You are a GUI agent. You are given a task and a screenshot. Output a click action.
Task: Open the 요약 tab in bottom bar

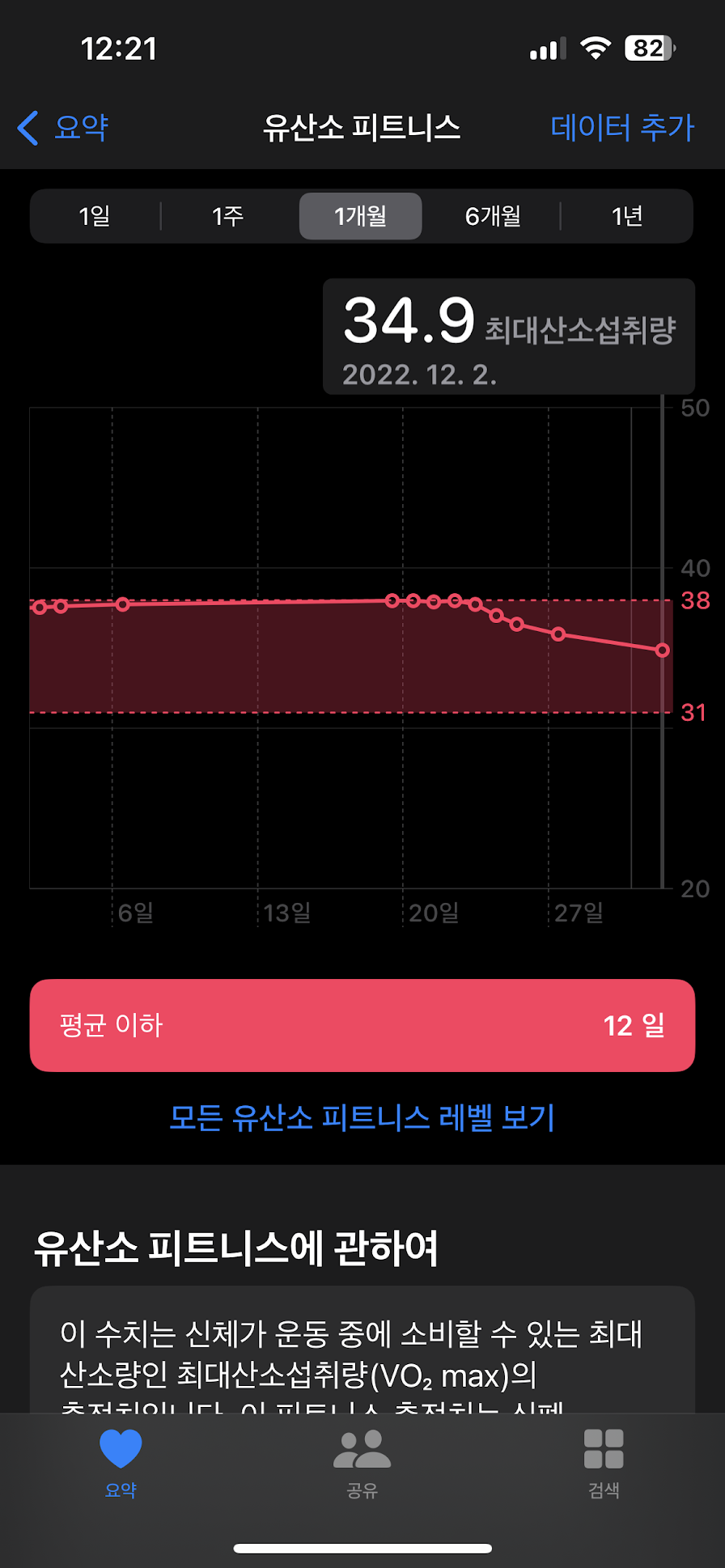click(x=121, y=1462)
